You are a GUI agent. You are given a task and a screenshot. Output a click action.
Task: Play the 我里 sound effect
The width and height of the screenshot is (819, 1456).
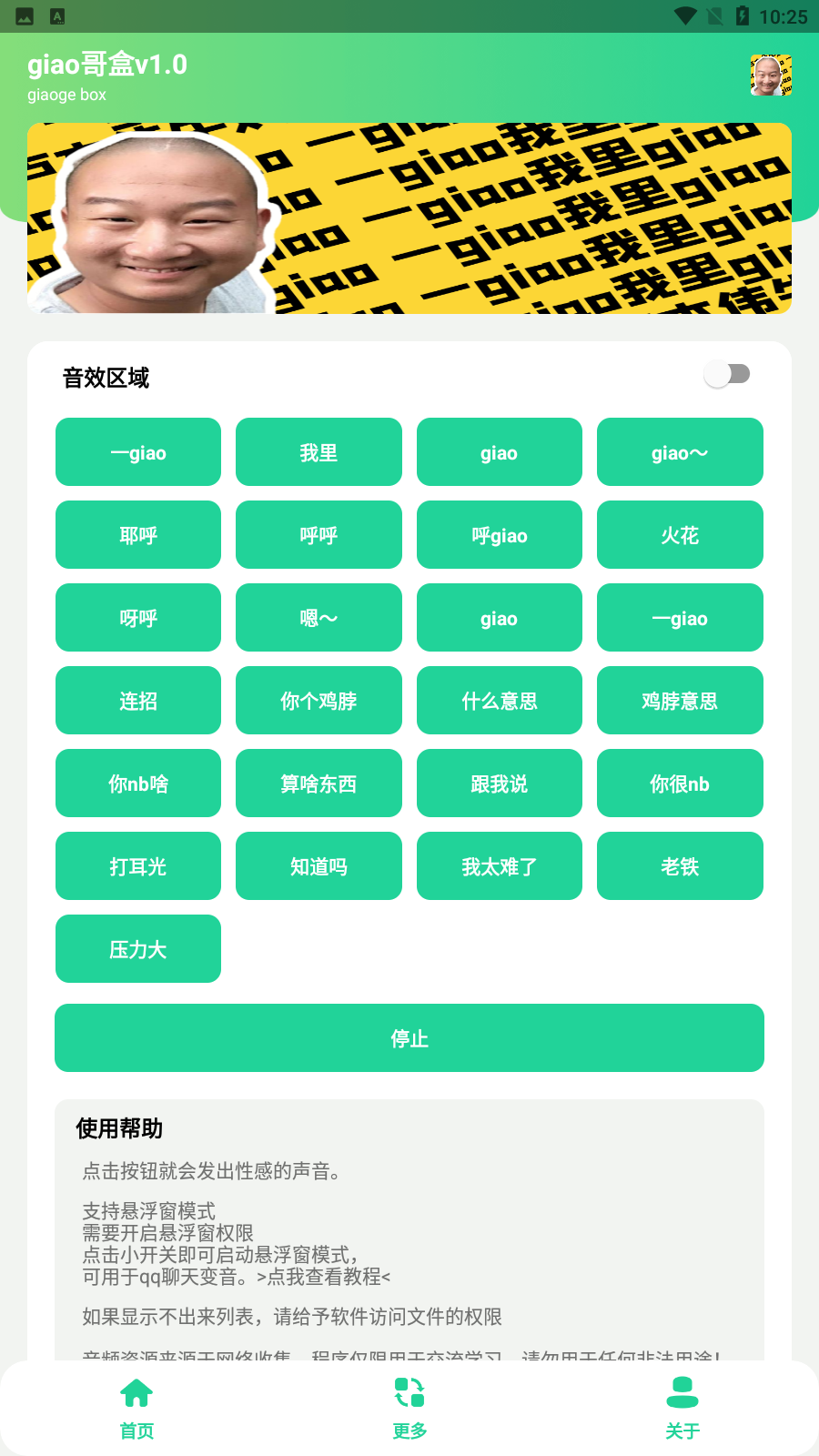pyautogui.click(x=318, y=452)
